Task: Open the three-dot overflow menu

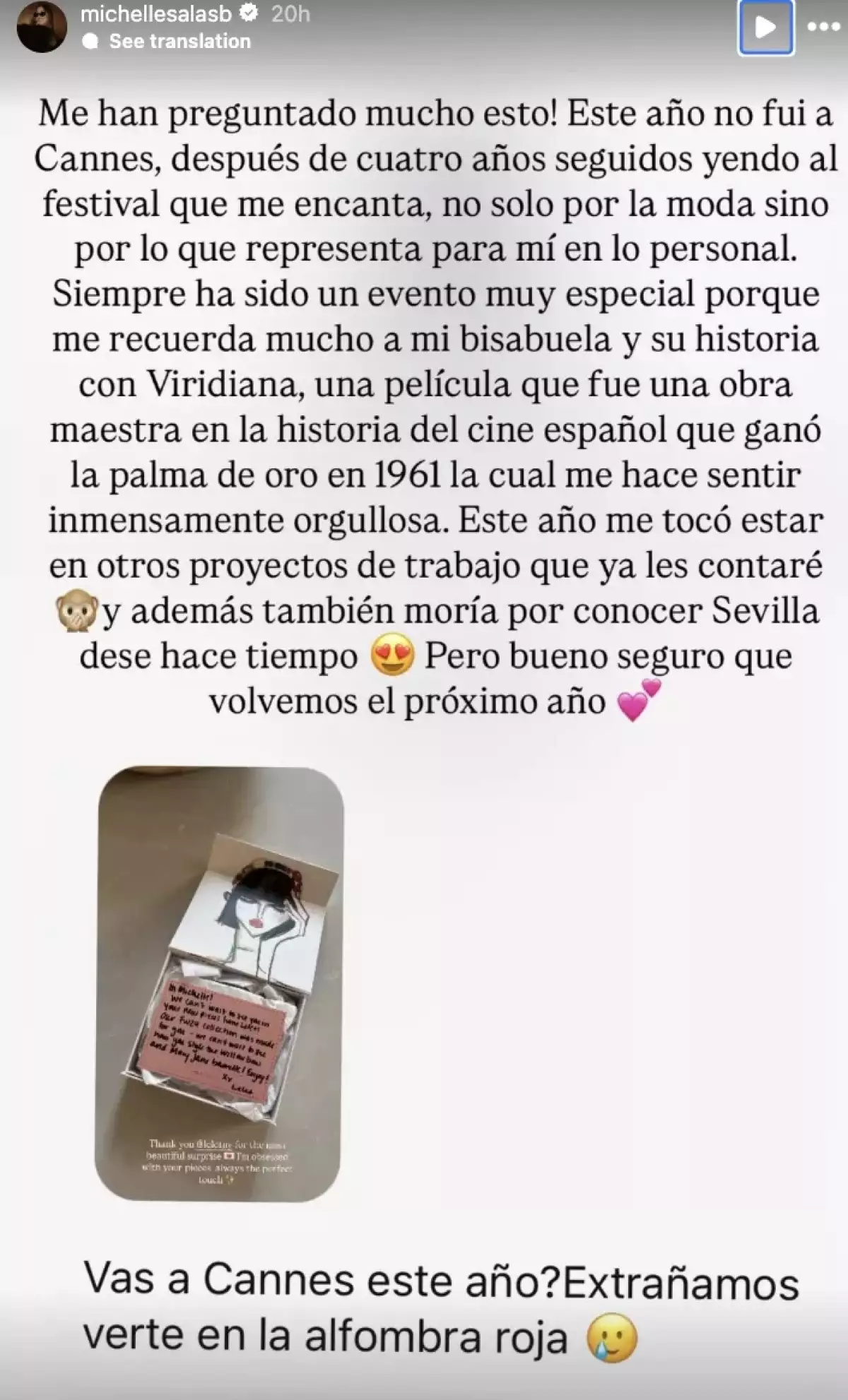Action: [823, 28]
